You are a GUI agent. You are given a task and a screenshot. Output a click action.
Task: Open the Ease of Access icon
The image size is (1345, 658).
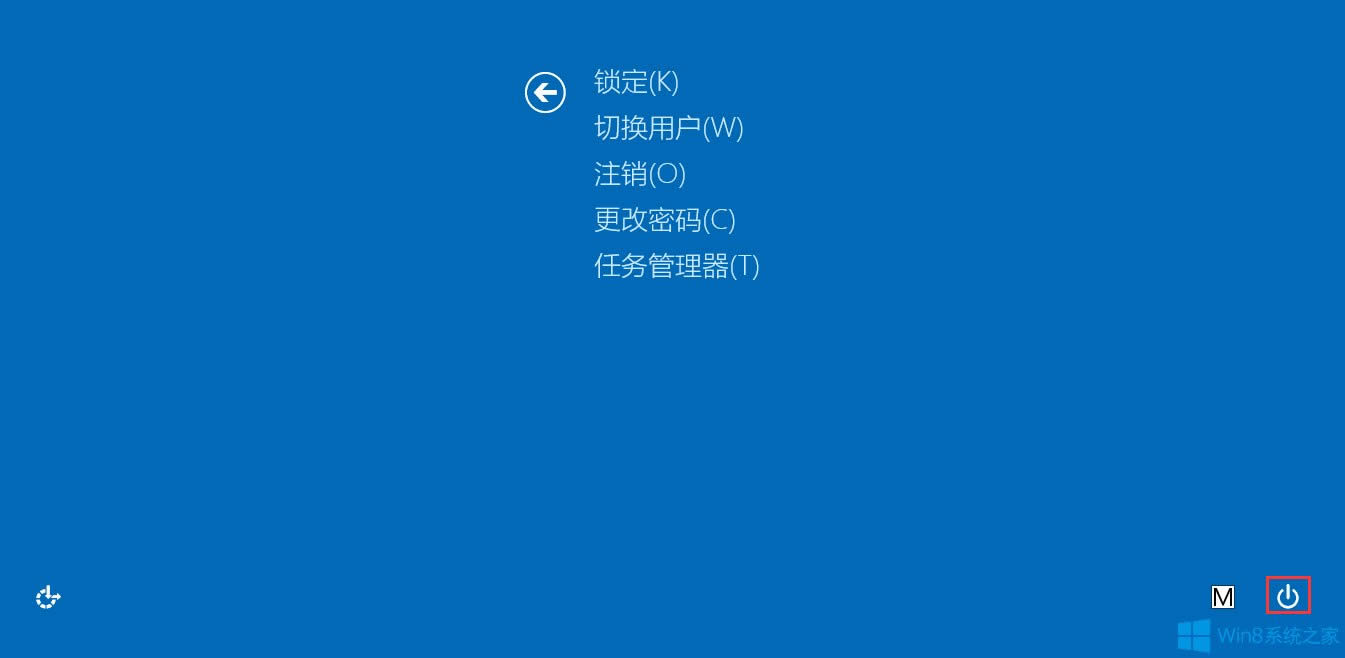pyautogui.click(x=48, y=598)
